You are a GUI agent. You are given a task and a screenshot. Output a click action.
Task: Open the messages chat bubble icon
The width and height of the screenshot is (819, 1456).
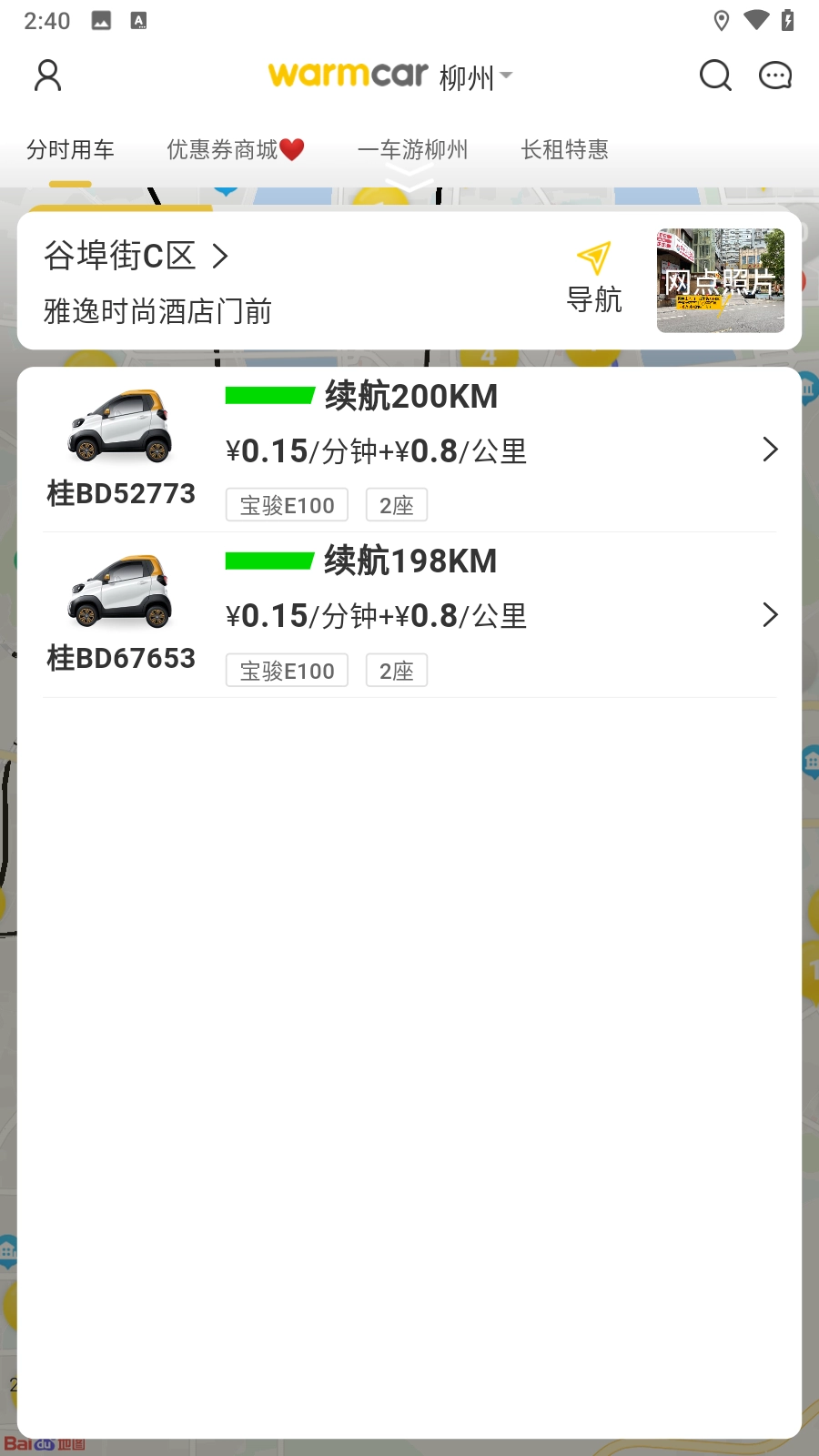point(774,76)
